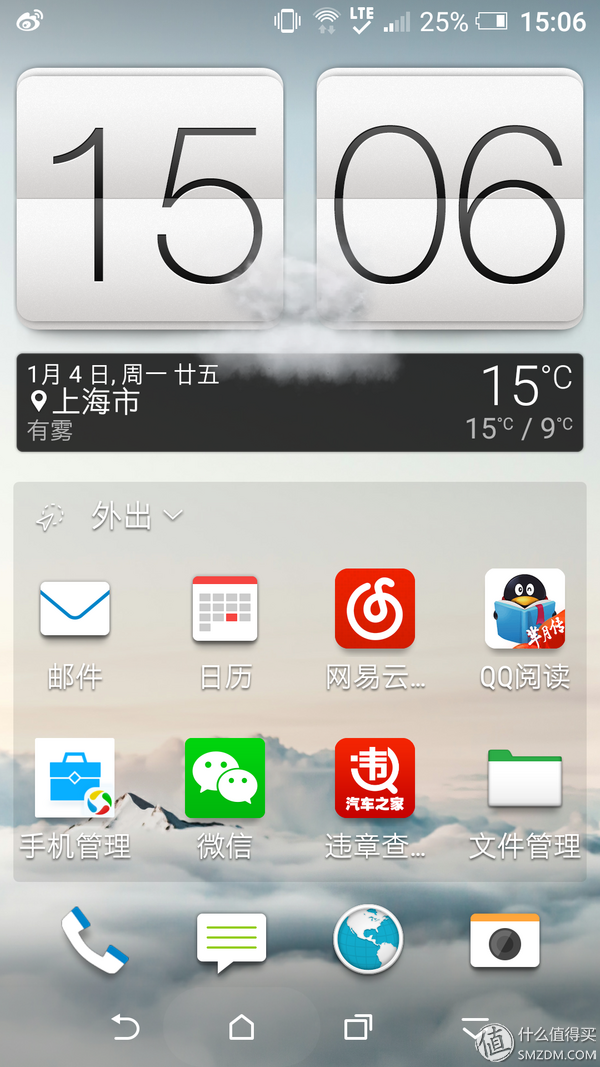Open the 日历 calendar app
Viewport: 600px width, 1067px height.
(x=225, y=609)
